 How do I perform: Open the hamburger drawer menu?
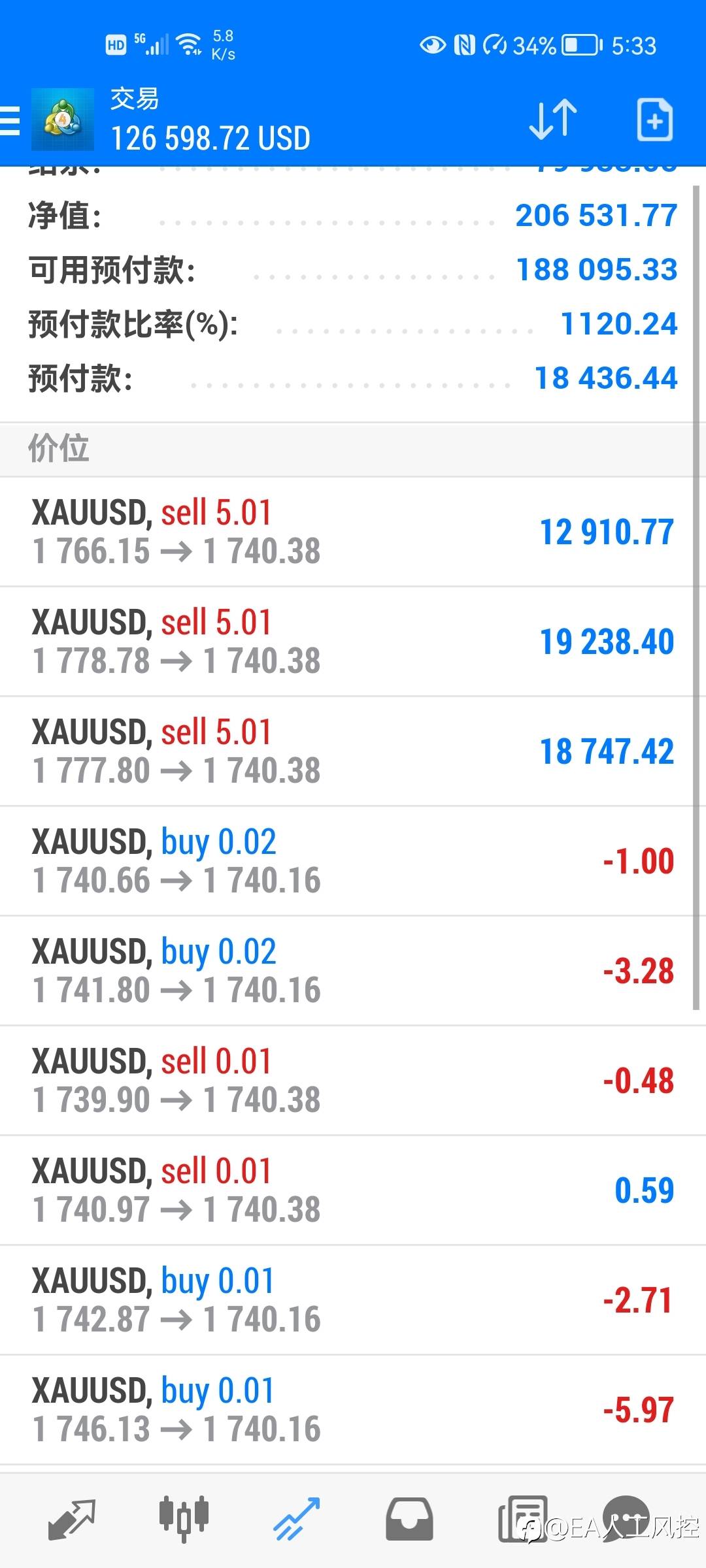coord(10,120)
